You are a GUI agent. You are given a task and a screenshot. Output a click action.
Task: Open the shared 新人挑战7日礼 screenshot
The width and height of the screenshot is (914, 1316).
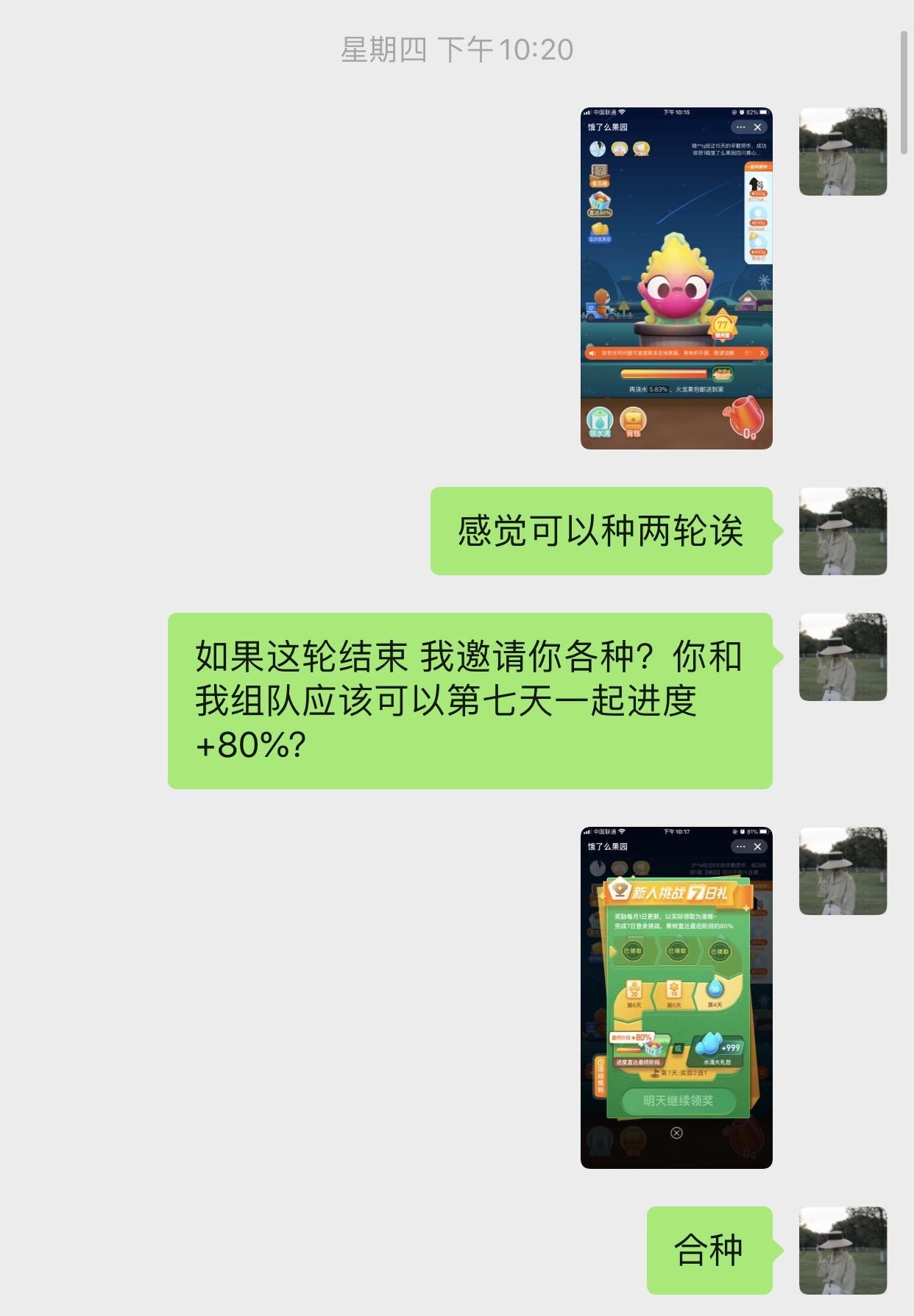(x=676, y=997)
